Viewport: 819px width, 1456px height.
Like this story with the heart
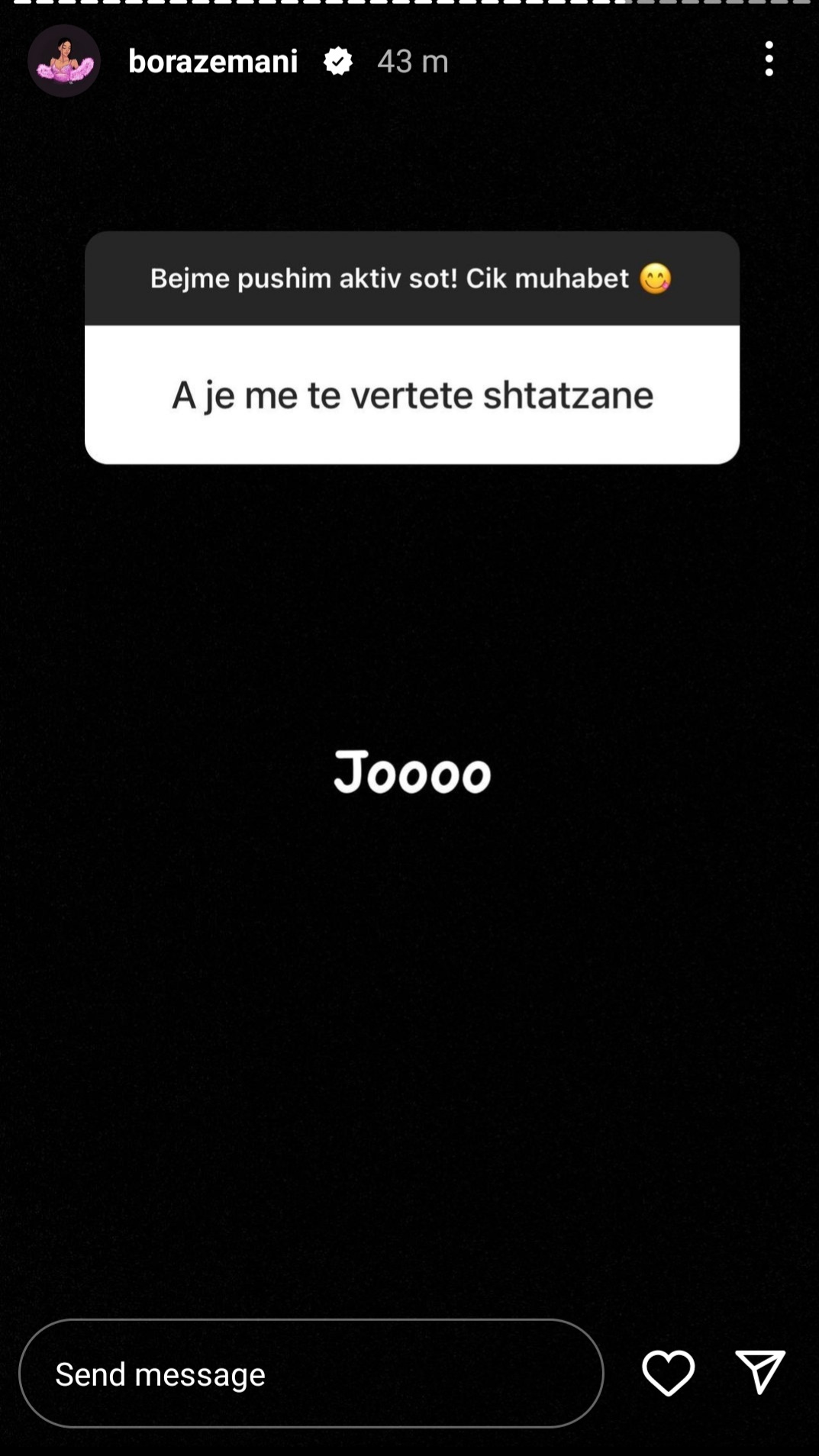[668, 1372]
